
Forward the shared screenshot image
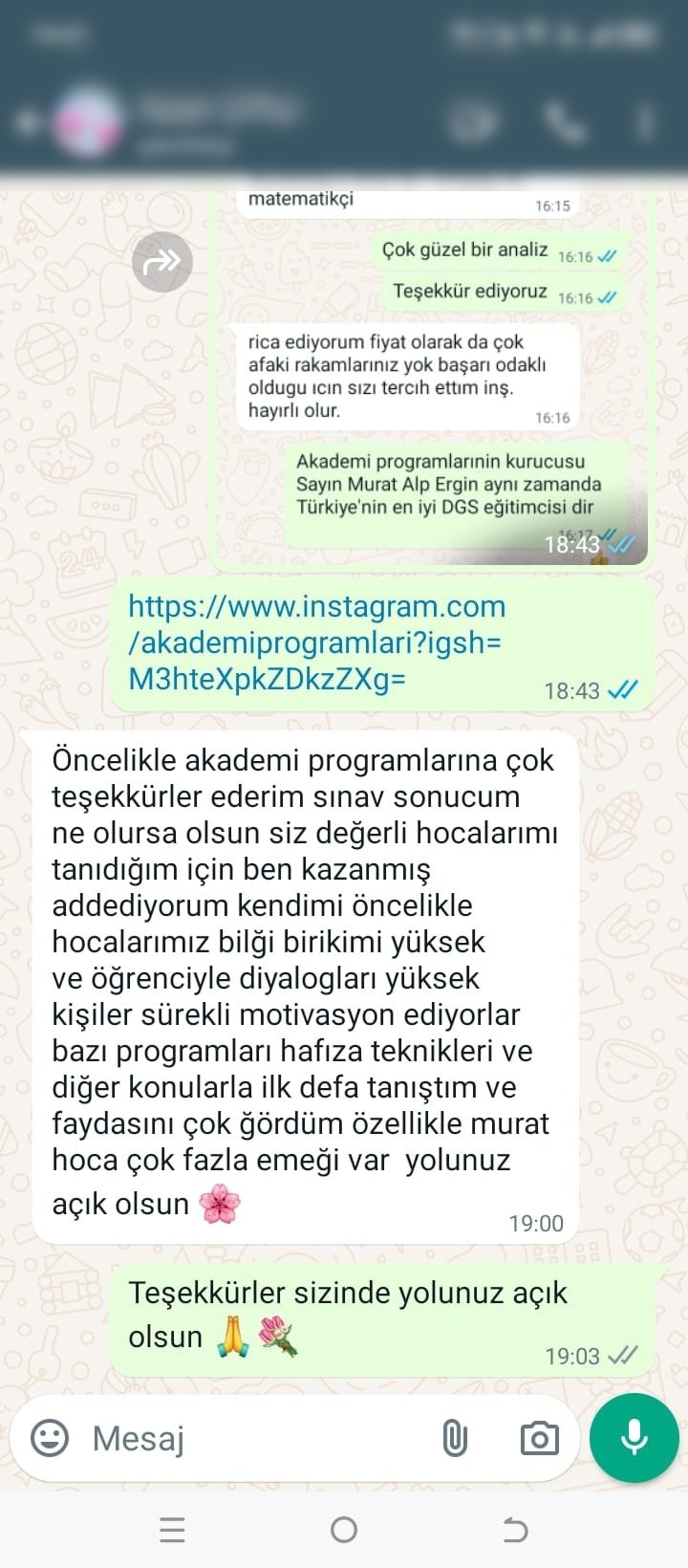[162, 262]
